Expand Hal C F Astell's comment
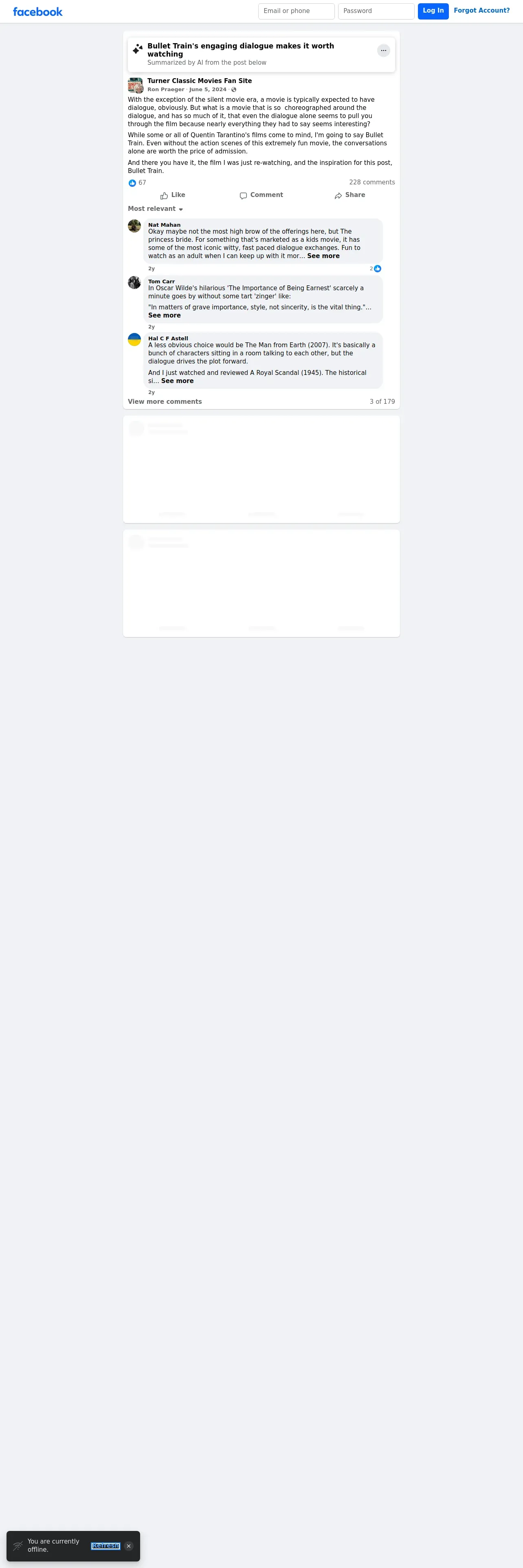523x1568 pixels. pyautogui.click(x=177, y=381)
